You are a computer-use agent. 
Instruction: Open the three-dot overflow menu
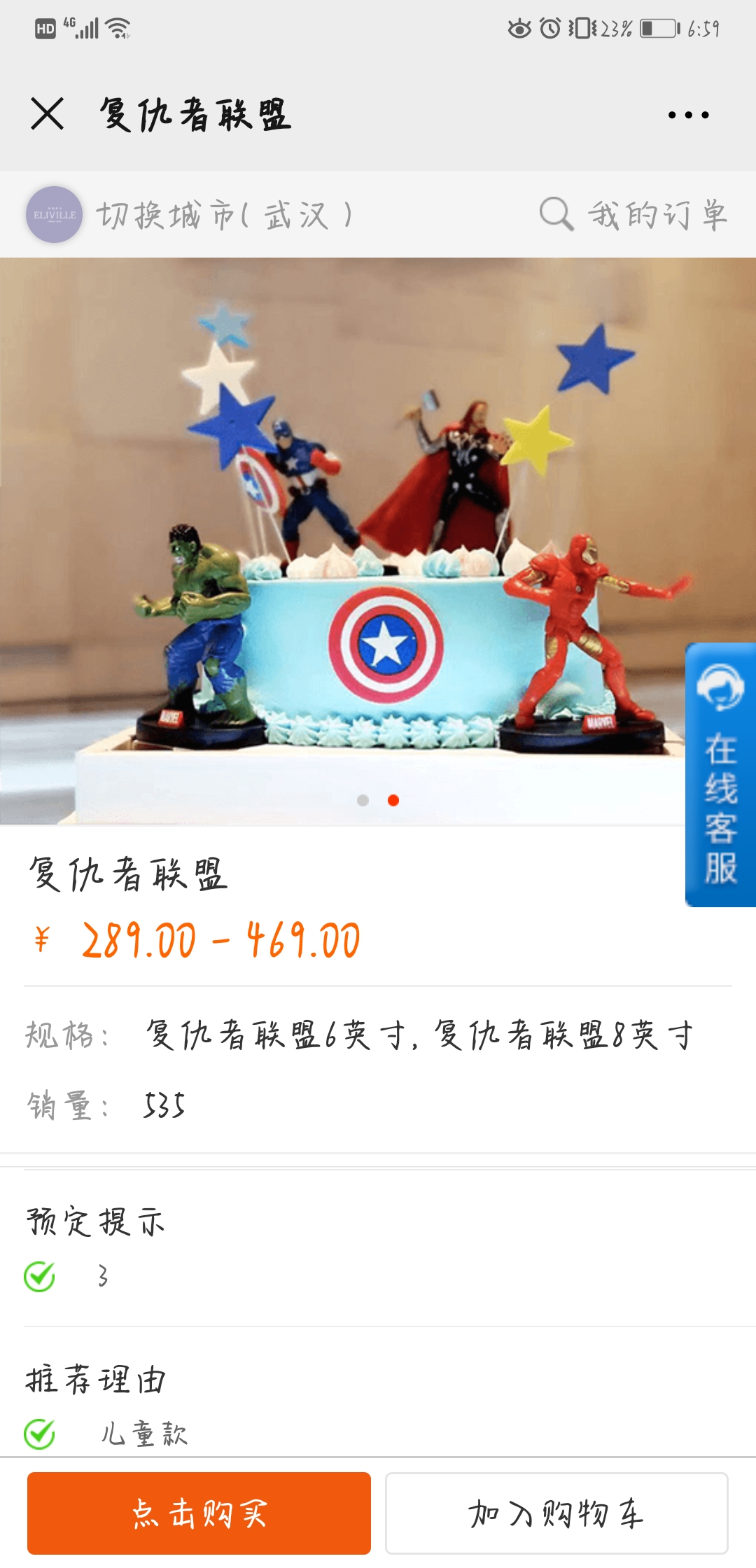tap(688, 115)
